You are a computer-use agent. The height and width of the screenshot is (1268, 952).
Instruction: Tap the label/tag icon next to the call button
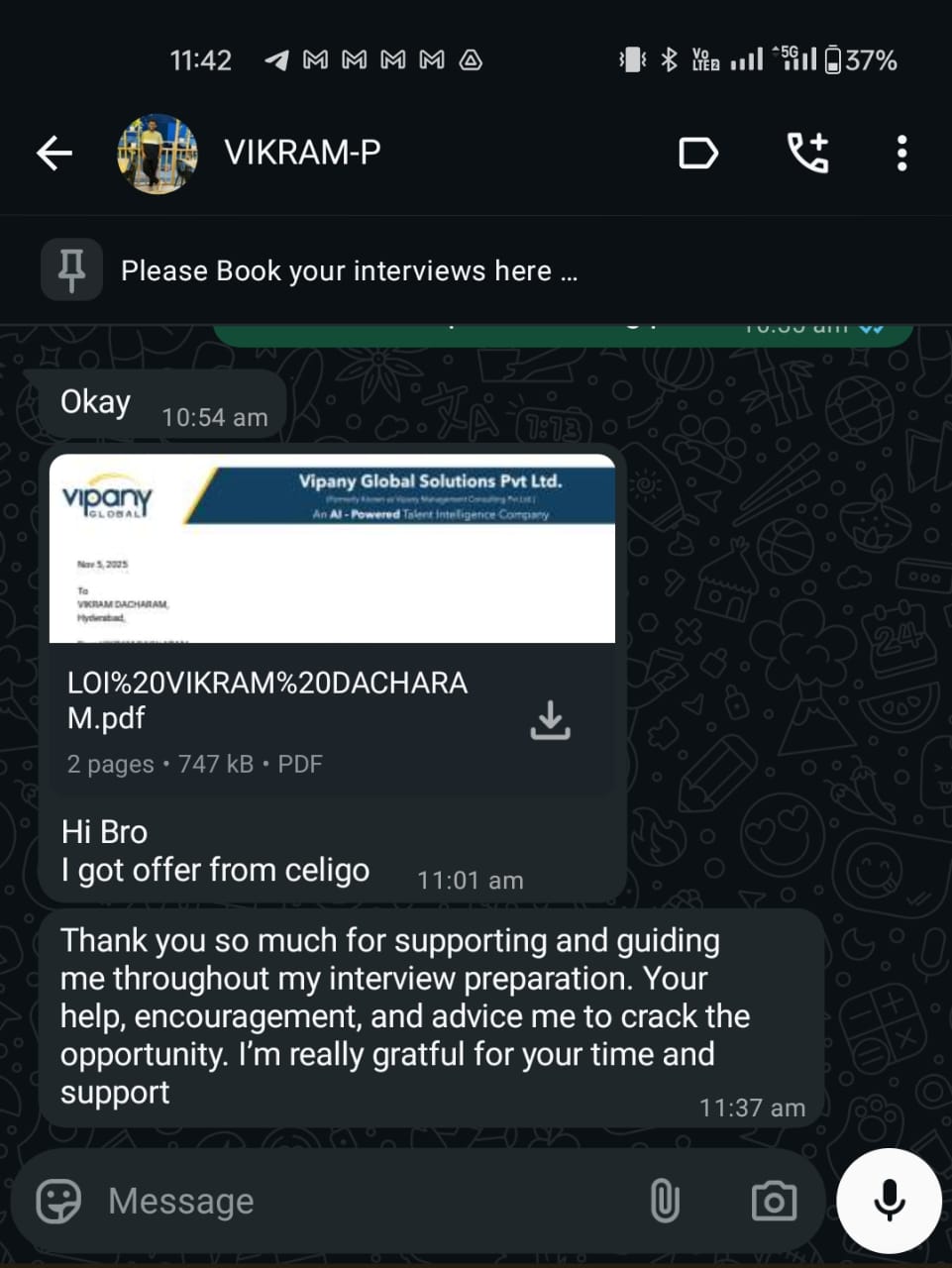click(x=698, y=153)
